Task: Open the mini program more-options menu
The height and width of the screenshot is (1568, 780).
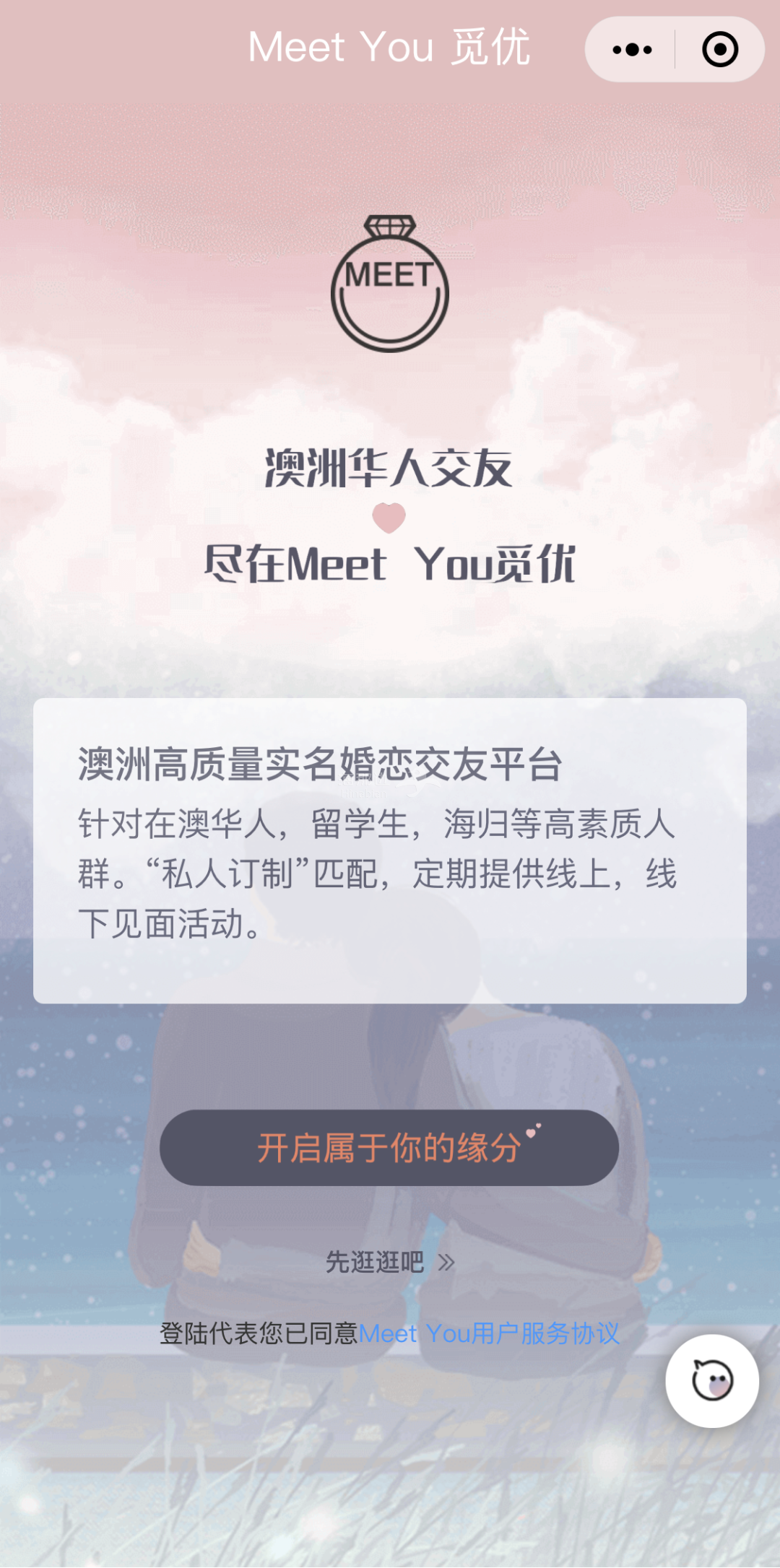Action: [632, 50]
